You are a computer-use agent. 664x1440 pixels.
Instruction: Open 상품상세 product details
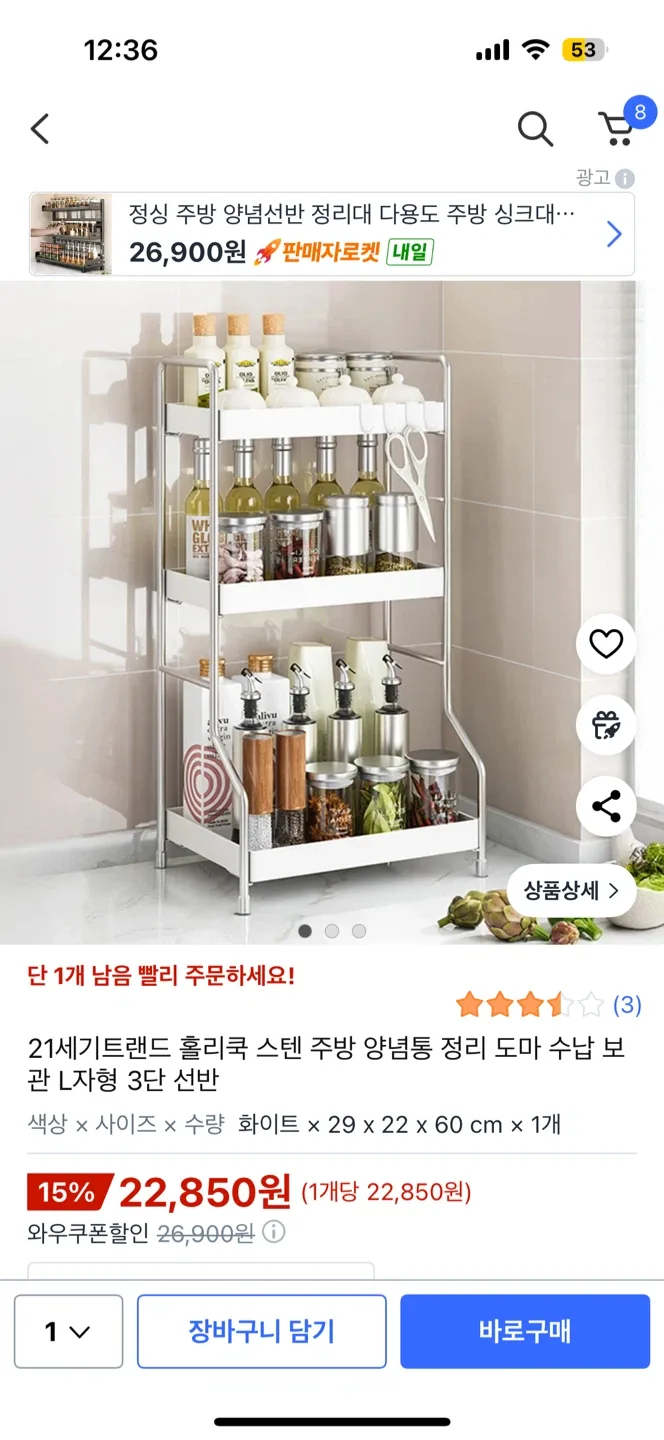(571, 890)
